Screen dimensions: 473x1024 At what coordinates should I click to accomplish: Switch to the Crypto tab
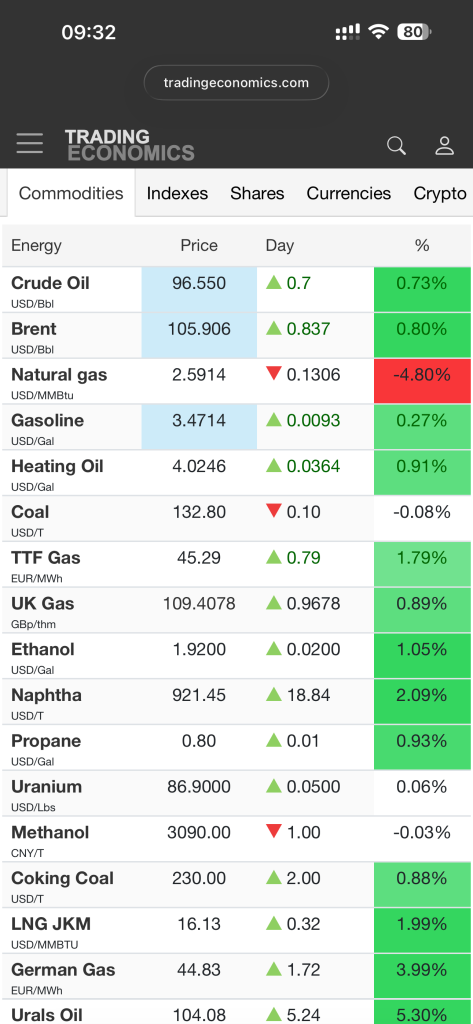[440, 193]
